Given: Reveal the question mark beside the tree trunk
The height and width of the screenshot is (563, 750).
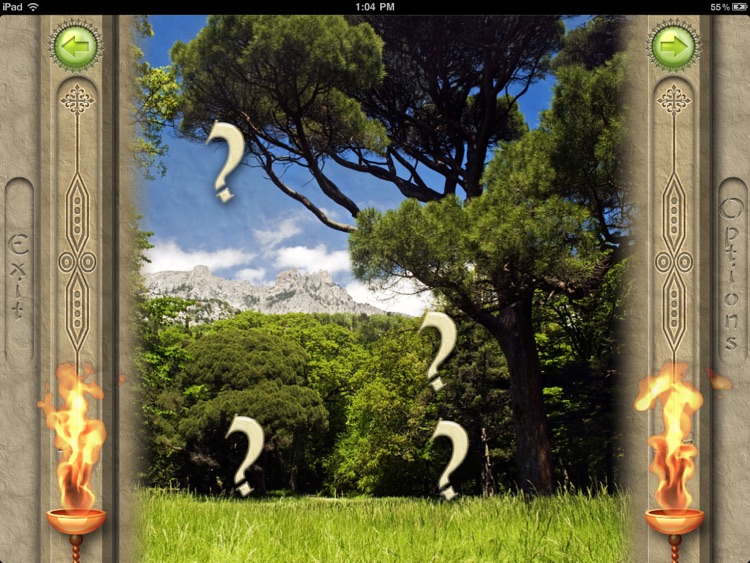Looking at the screenshot, I should click(437, 348).
